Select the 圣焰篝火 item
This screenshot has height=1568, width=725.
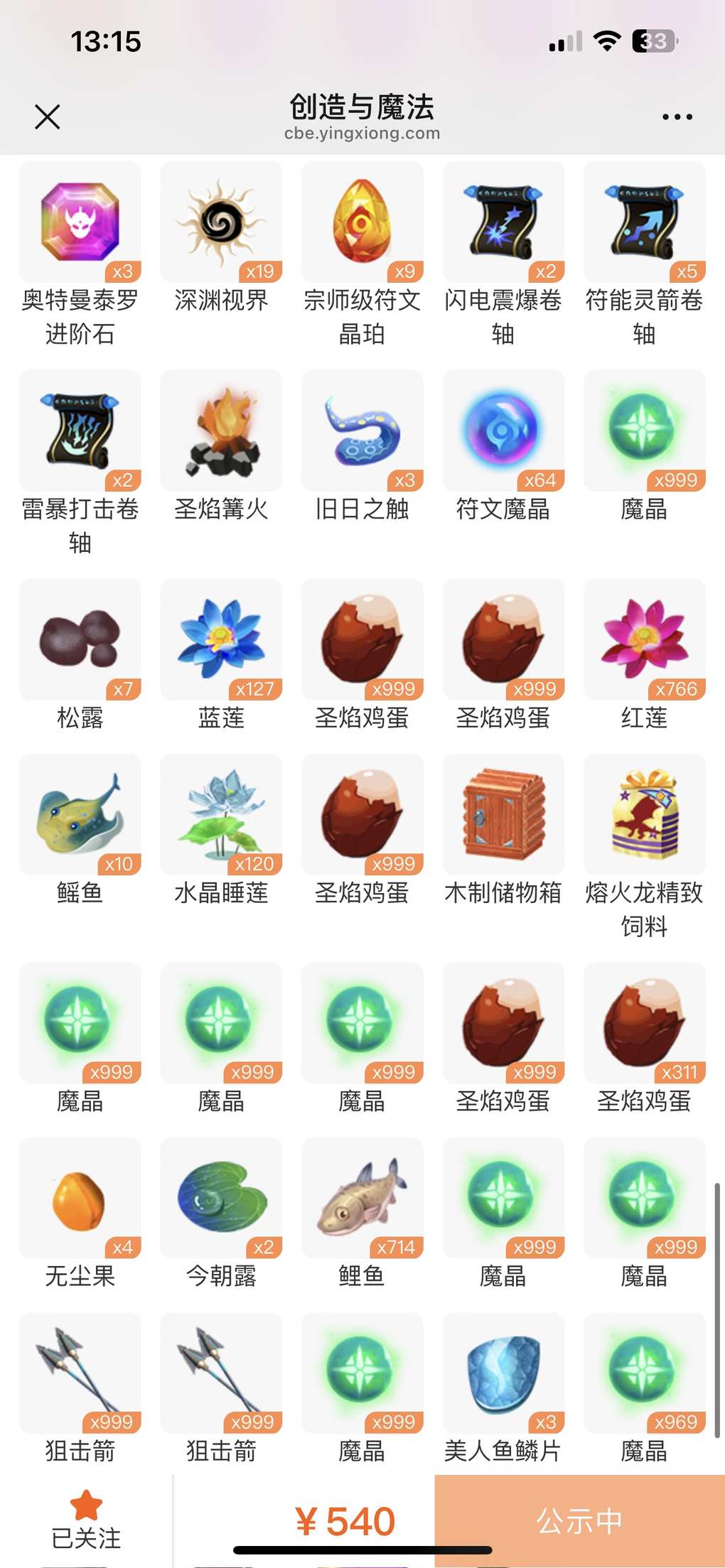point(221,431)
